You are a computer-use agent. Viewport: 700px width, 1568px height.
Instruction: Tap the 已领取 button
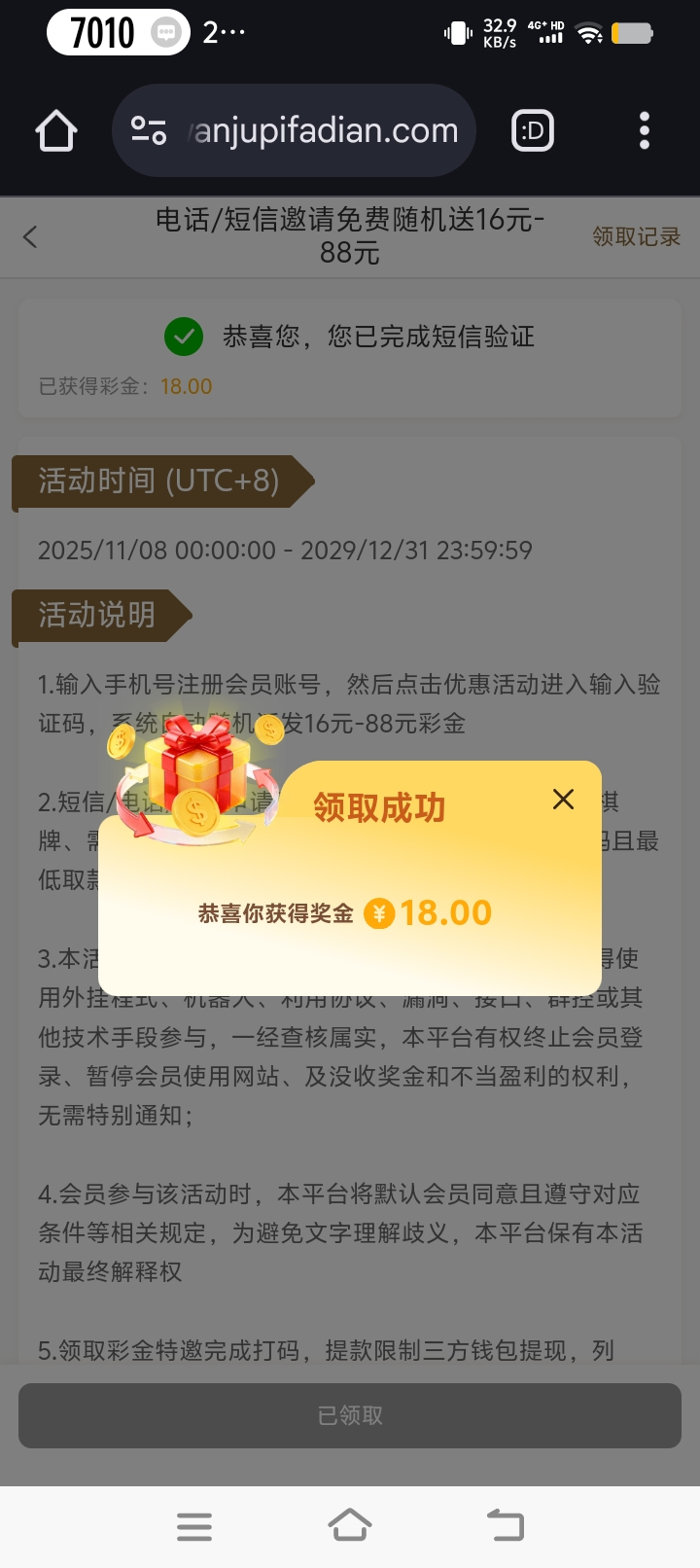pos(350,1415)
